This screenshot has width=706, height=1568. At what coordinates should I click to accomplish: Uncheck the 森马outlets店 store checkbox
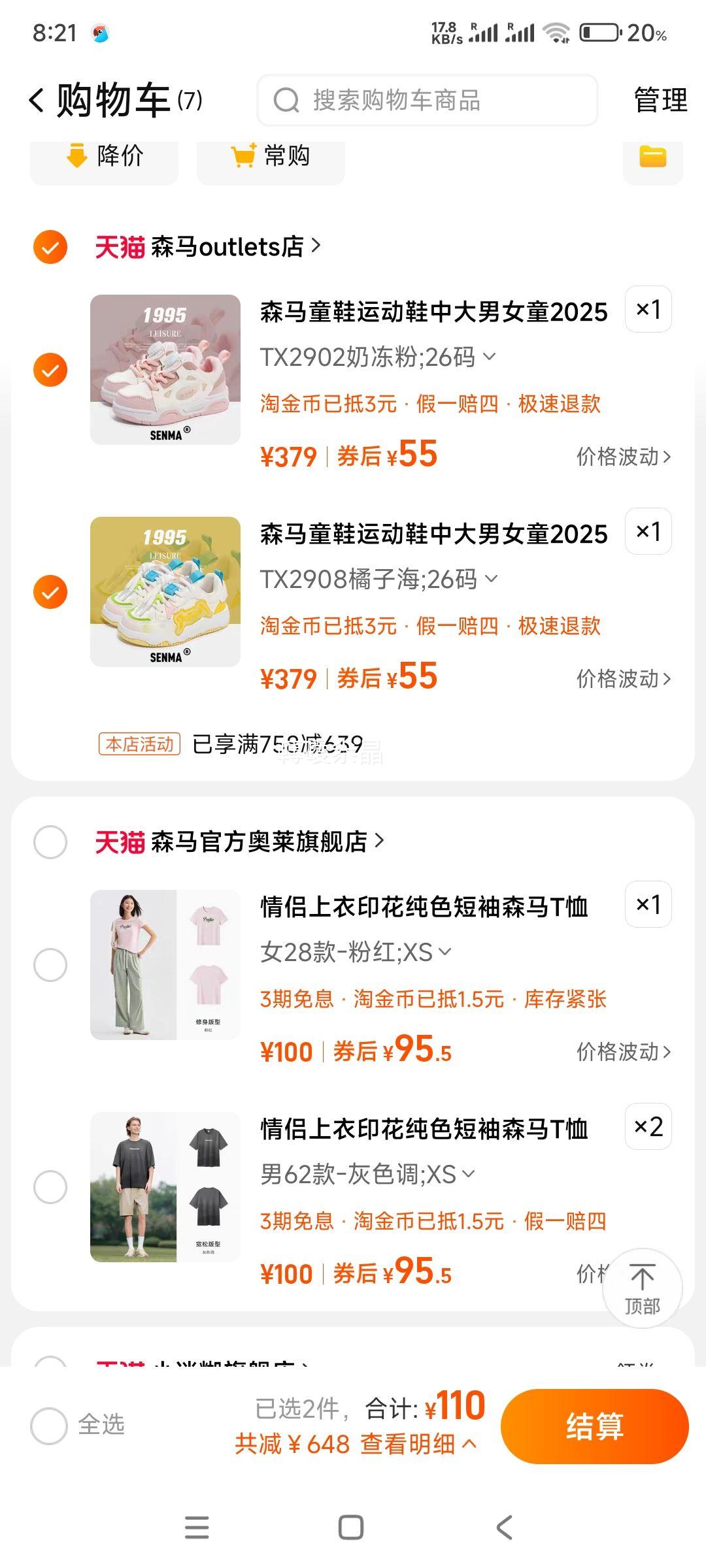tap(50, 247)
